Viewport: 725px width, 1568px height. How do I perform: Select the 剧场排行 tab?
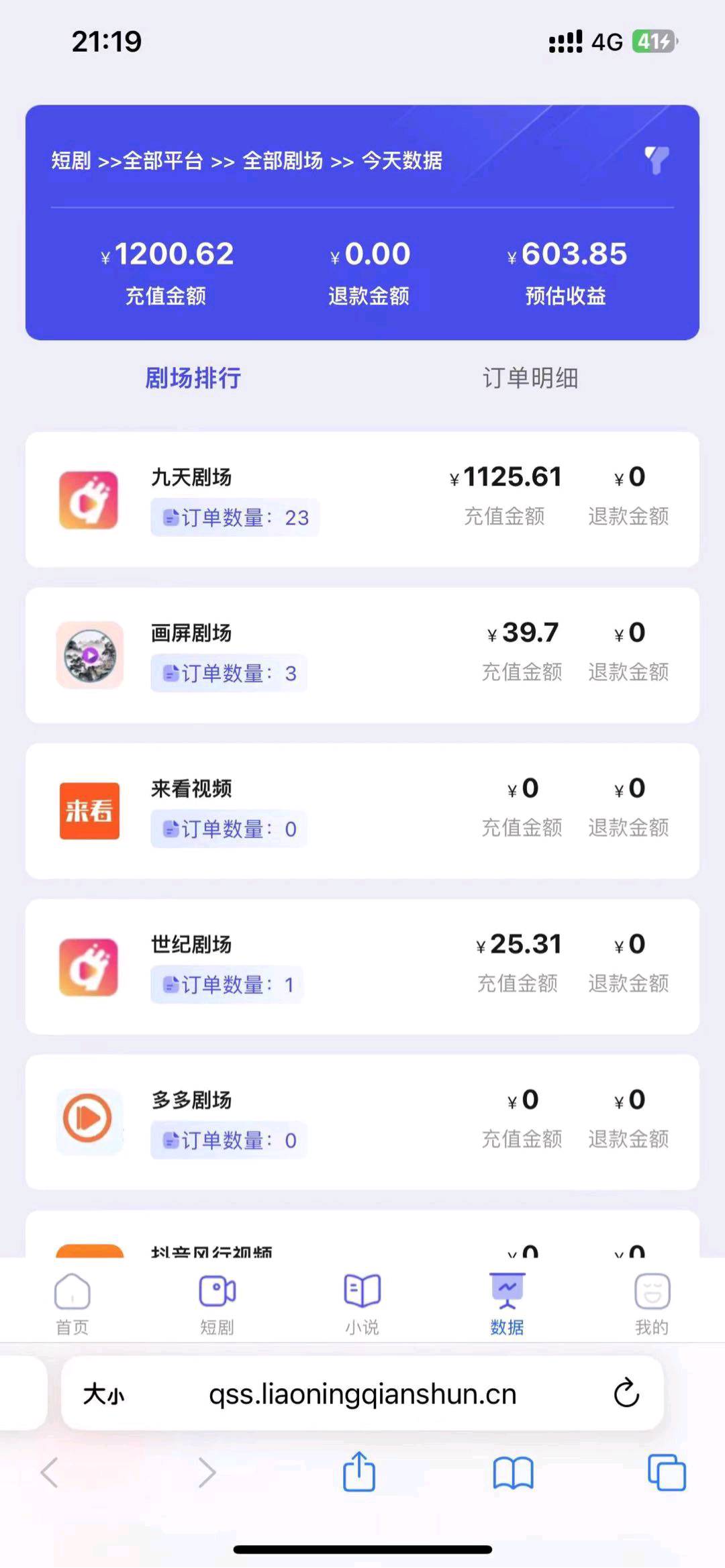[x=193, y=378]
